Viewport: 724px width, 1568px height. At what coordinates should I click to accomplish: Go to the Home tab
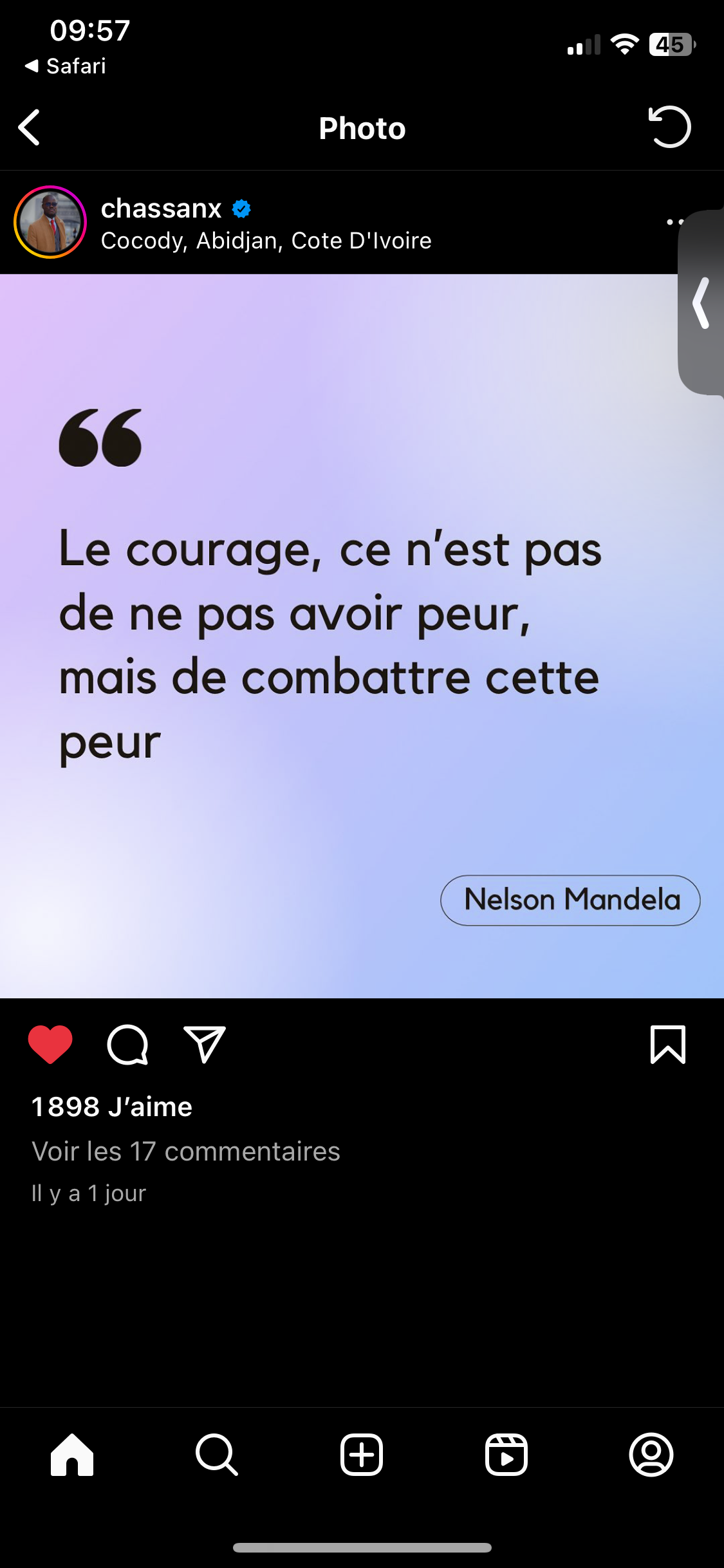click(x=72, y=1455)
